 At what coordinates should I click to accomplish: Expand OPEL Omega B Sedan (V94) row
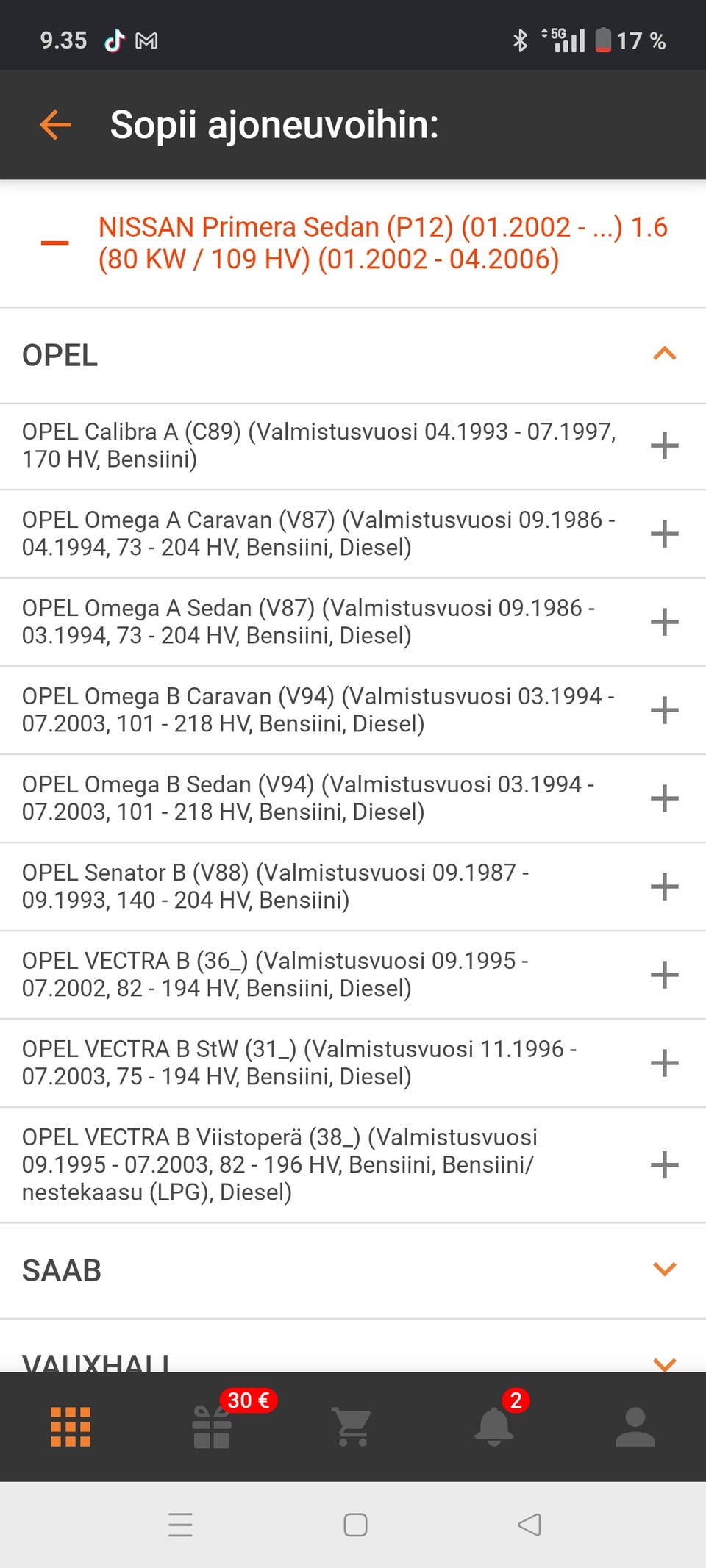click(x=664, y=798)
